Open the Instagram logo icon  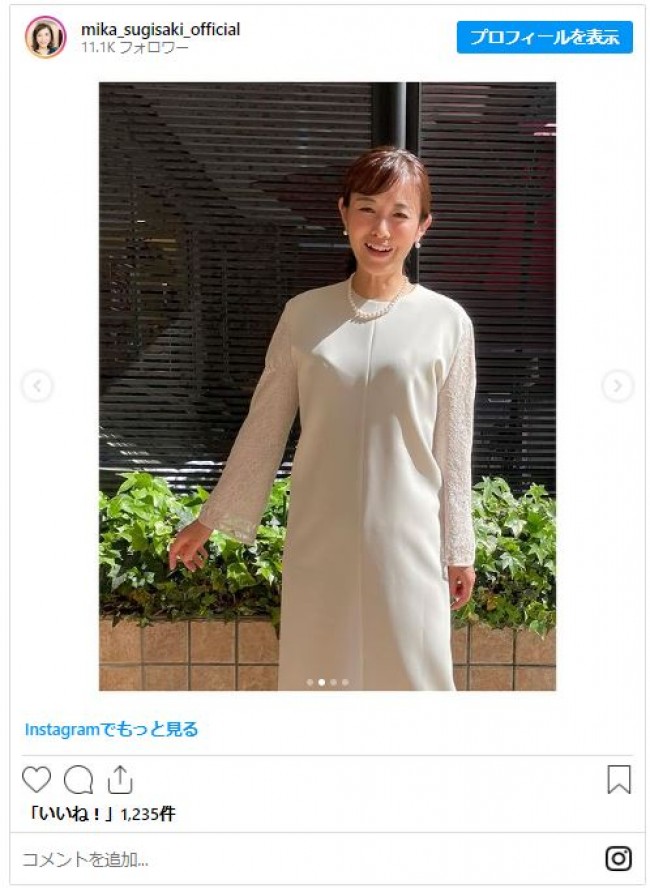point(618,859)
